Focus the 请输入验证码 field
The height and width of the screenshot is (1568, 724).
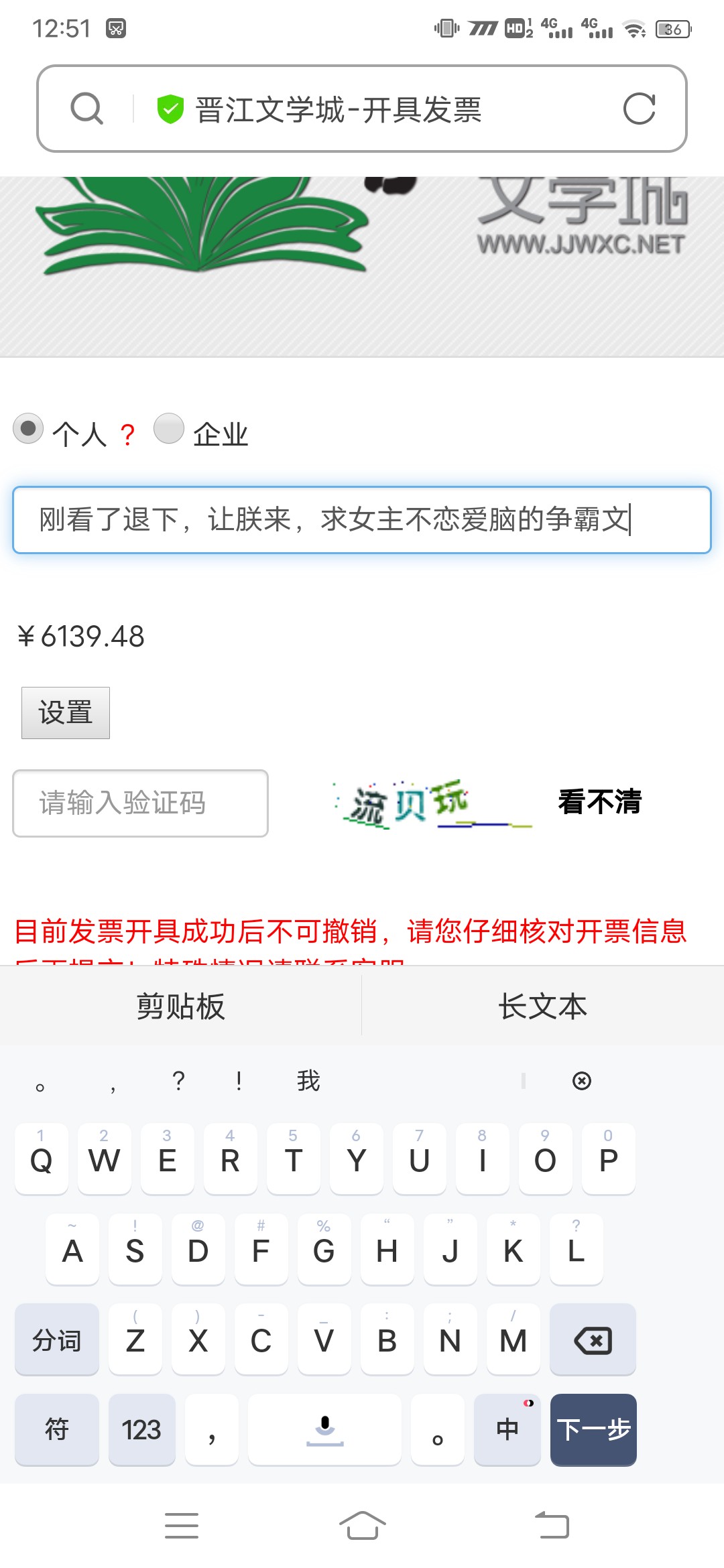pos(140,803)
